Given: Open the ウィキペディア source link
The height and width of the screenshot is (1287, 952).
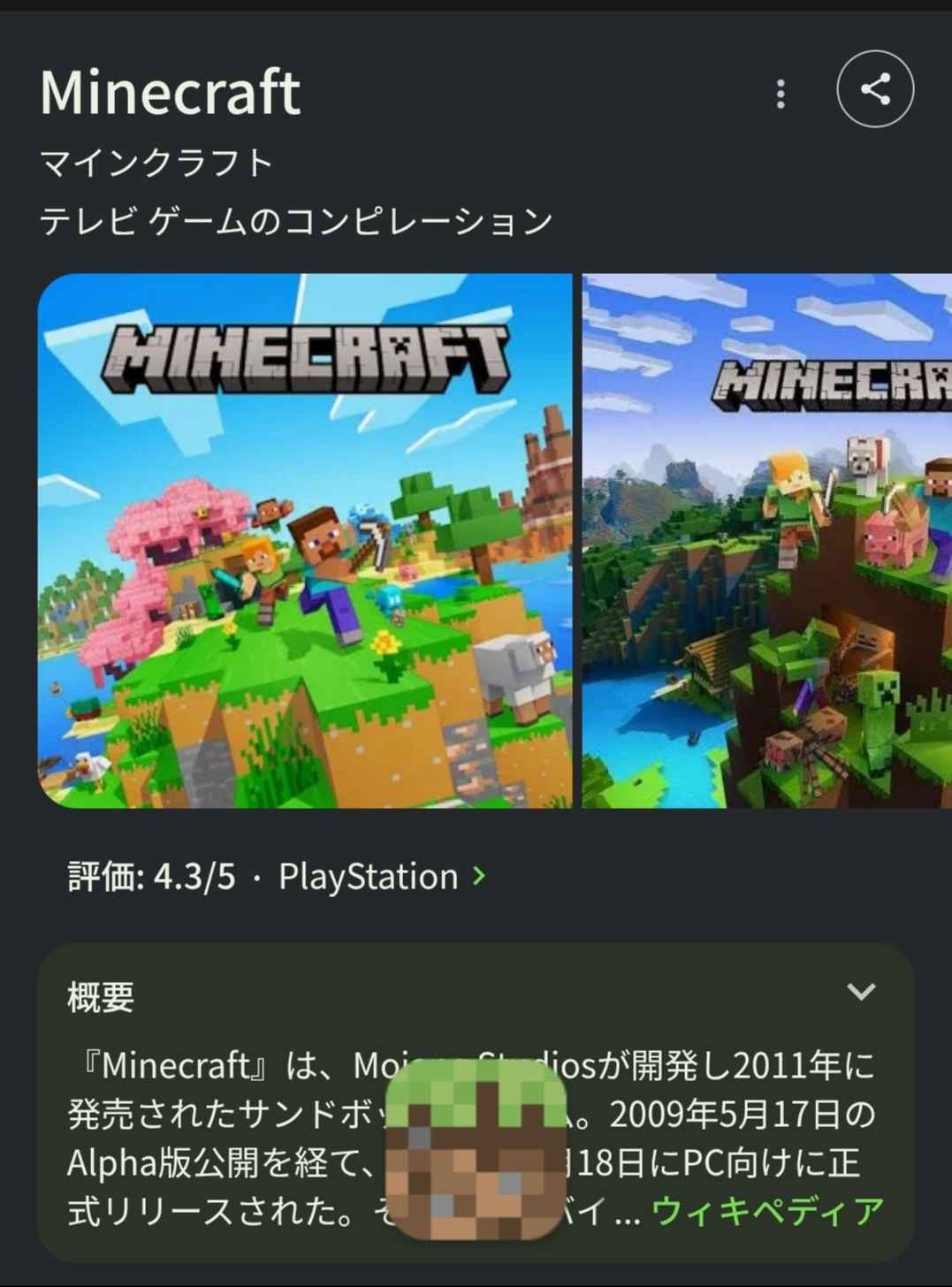Looking at the screenshot, I should tap(767, 1211).
